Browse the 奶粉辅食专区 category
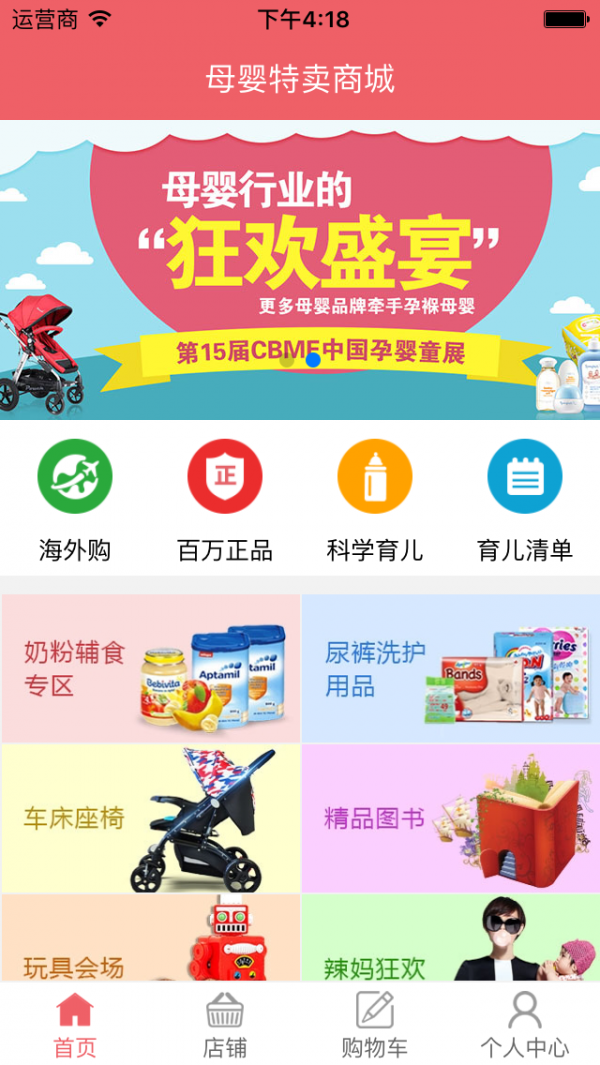Screen dimensions: 600x1065 coord(151,669)
